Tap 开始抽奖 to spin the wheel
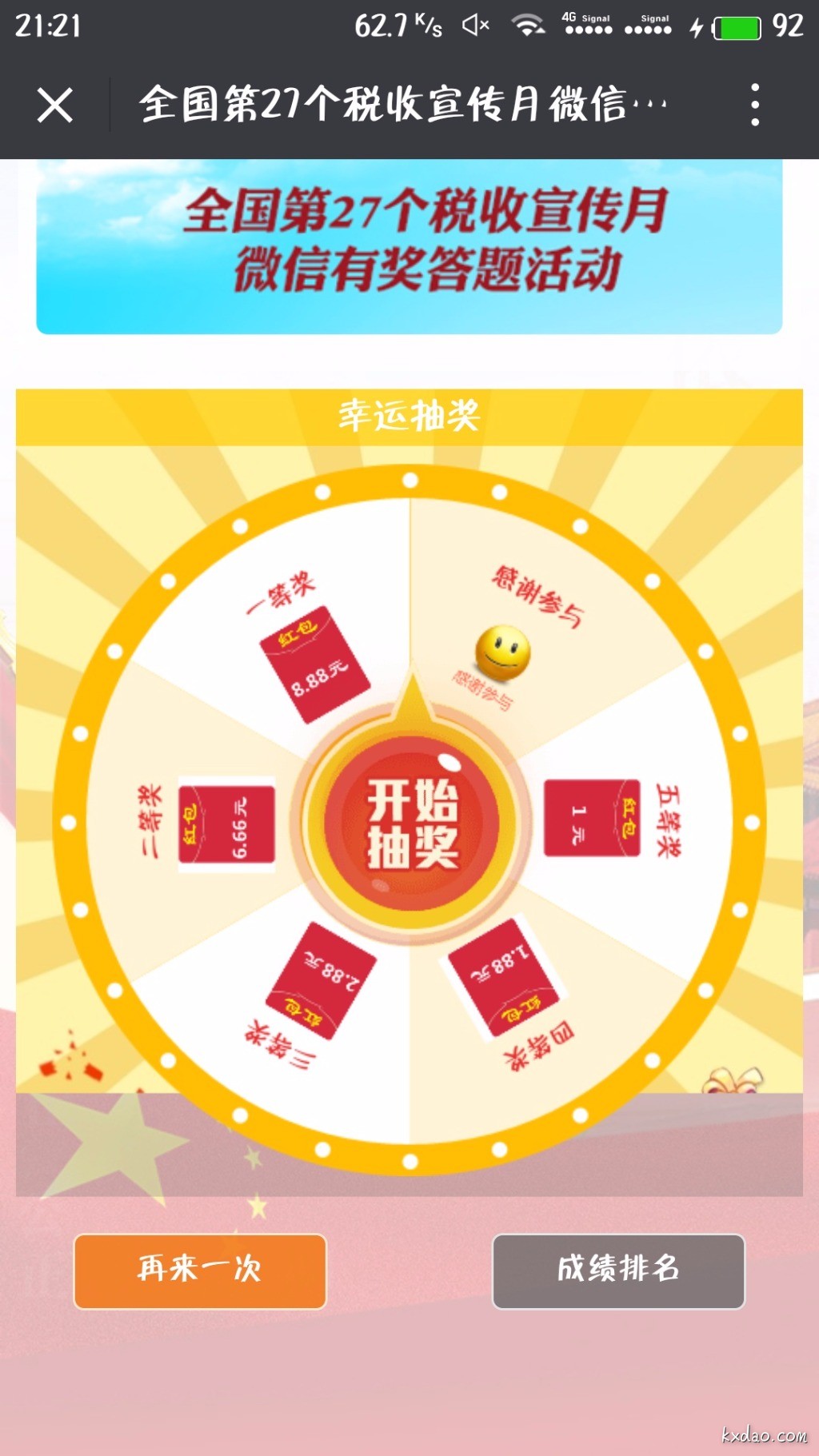 [411, 824]
